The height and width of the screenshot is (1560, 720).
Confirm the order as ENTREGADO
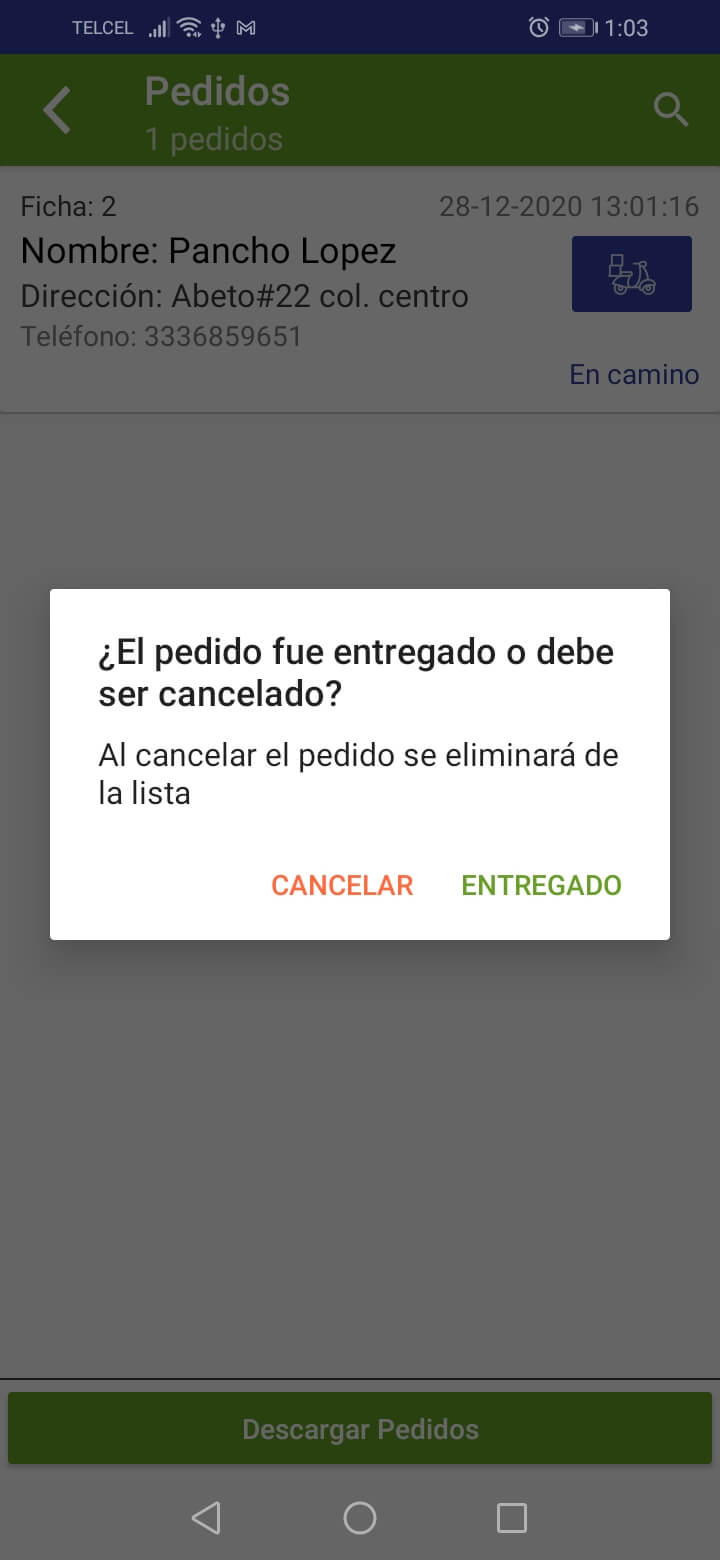point(541,885)
